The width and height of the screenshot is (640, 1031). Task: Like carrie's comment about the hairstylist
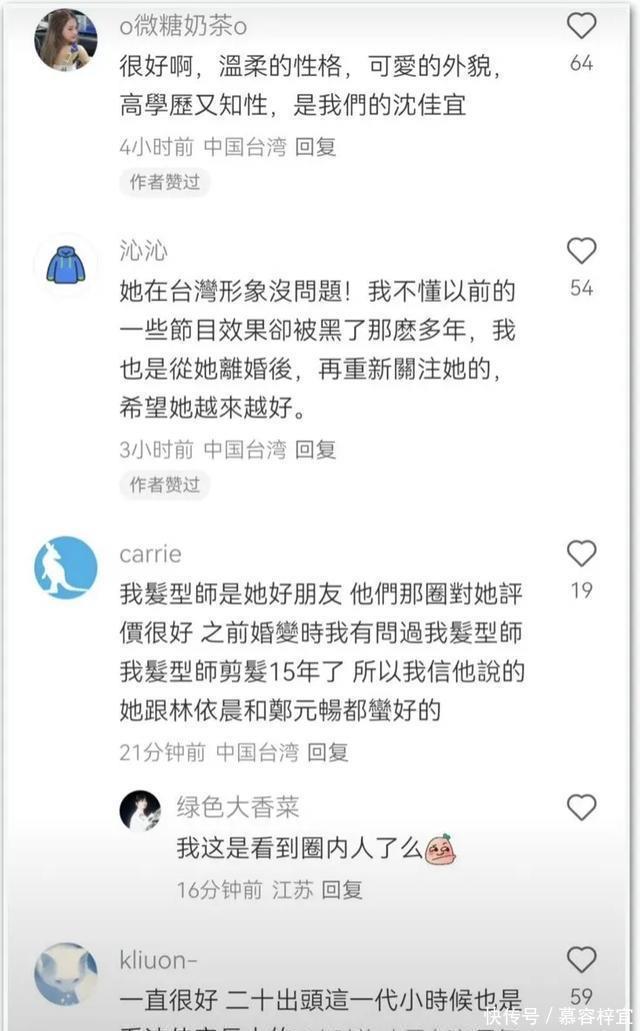coord(581,553)
